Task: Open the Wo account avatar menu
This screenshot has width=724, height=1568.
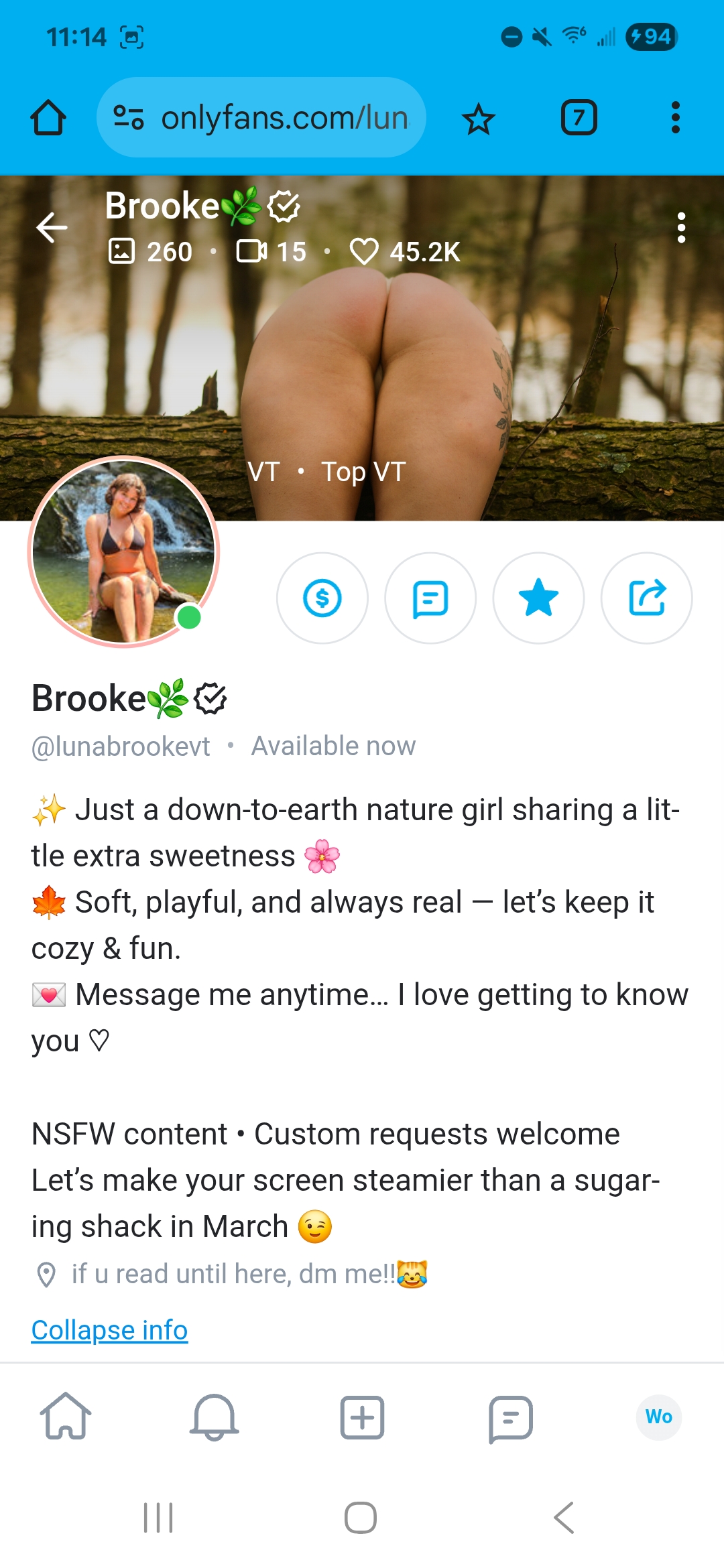Action: [x=658, y=1417]
